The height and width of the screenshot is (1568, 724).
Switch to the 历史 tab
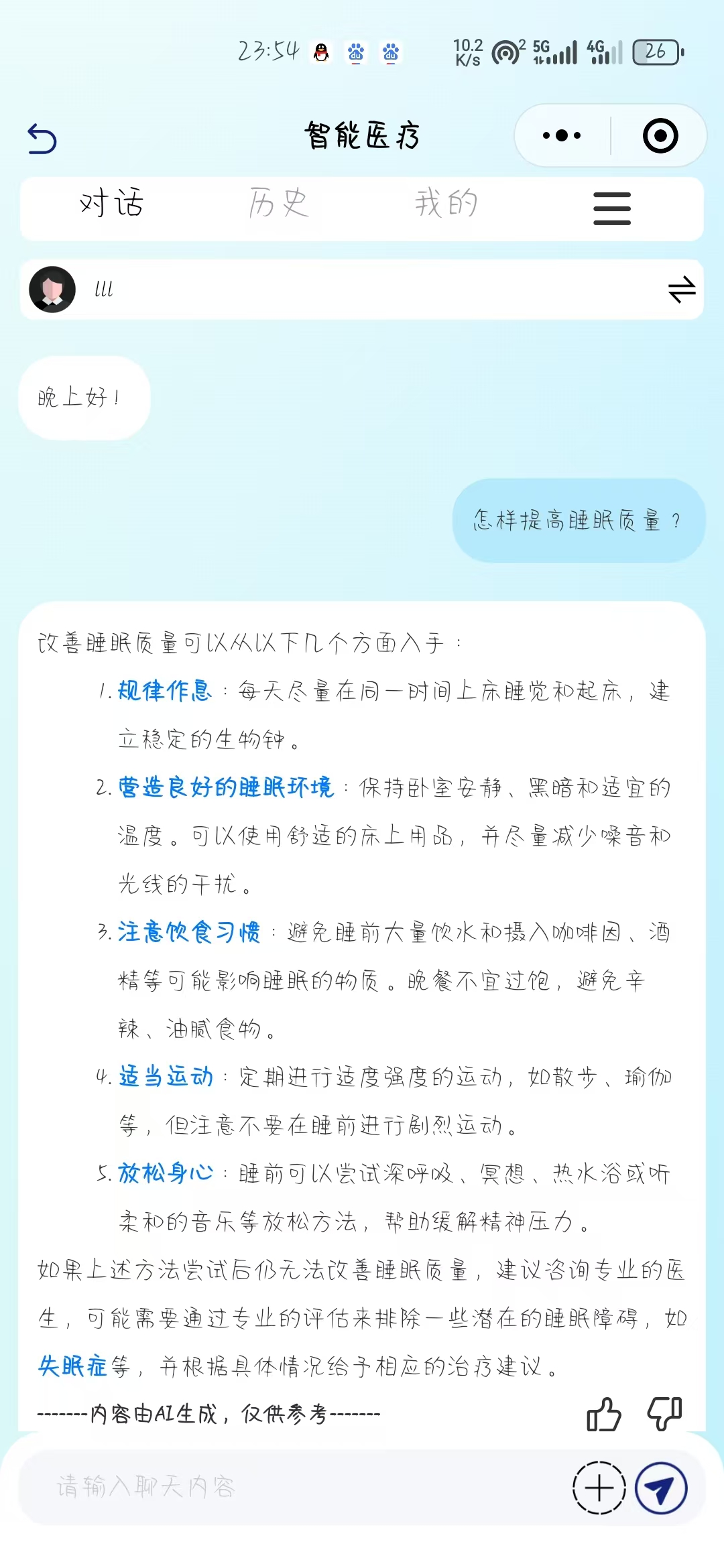(278, 203)
